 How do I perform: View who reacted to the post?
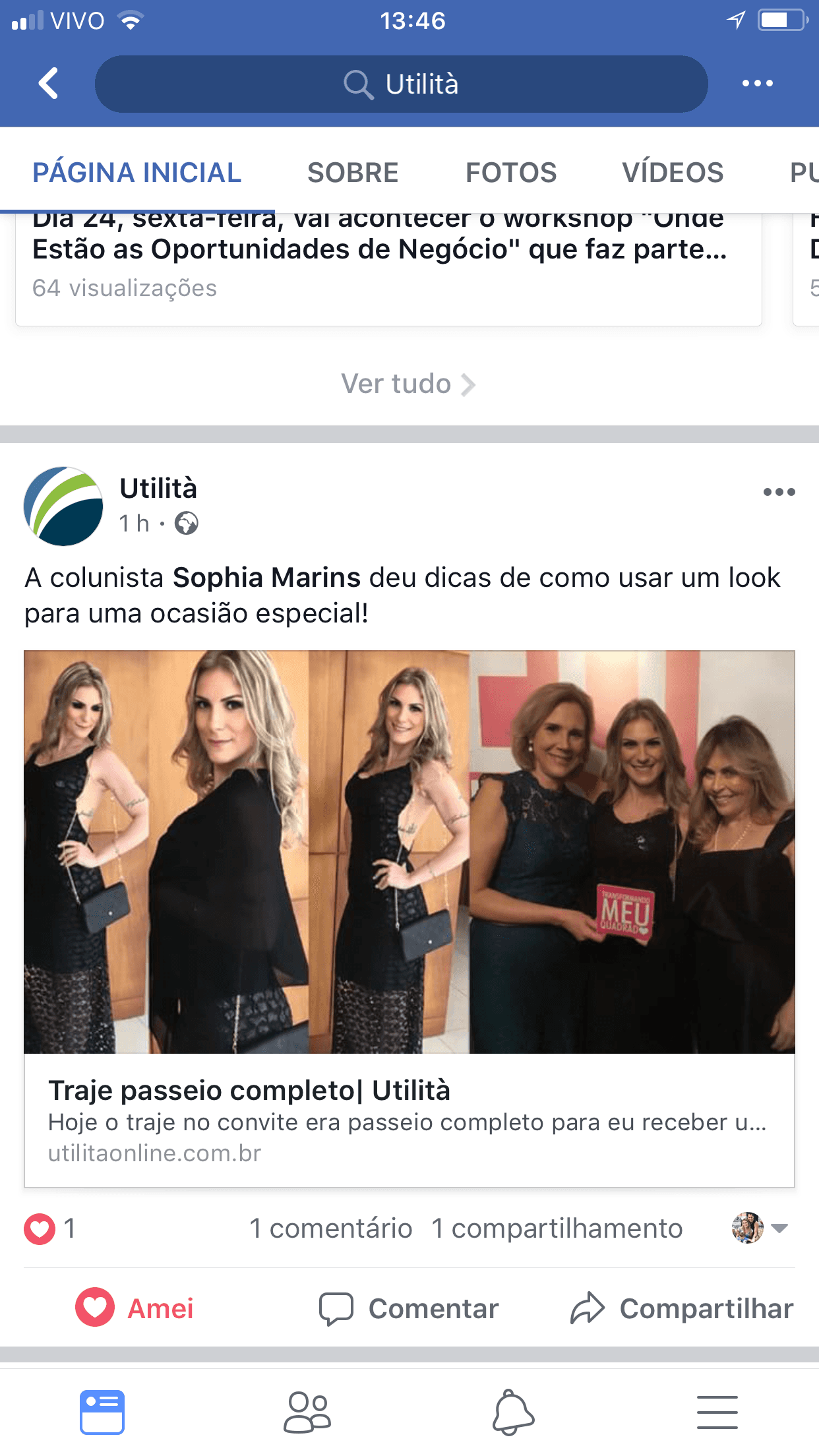pos(50,1229)
